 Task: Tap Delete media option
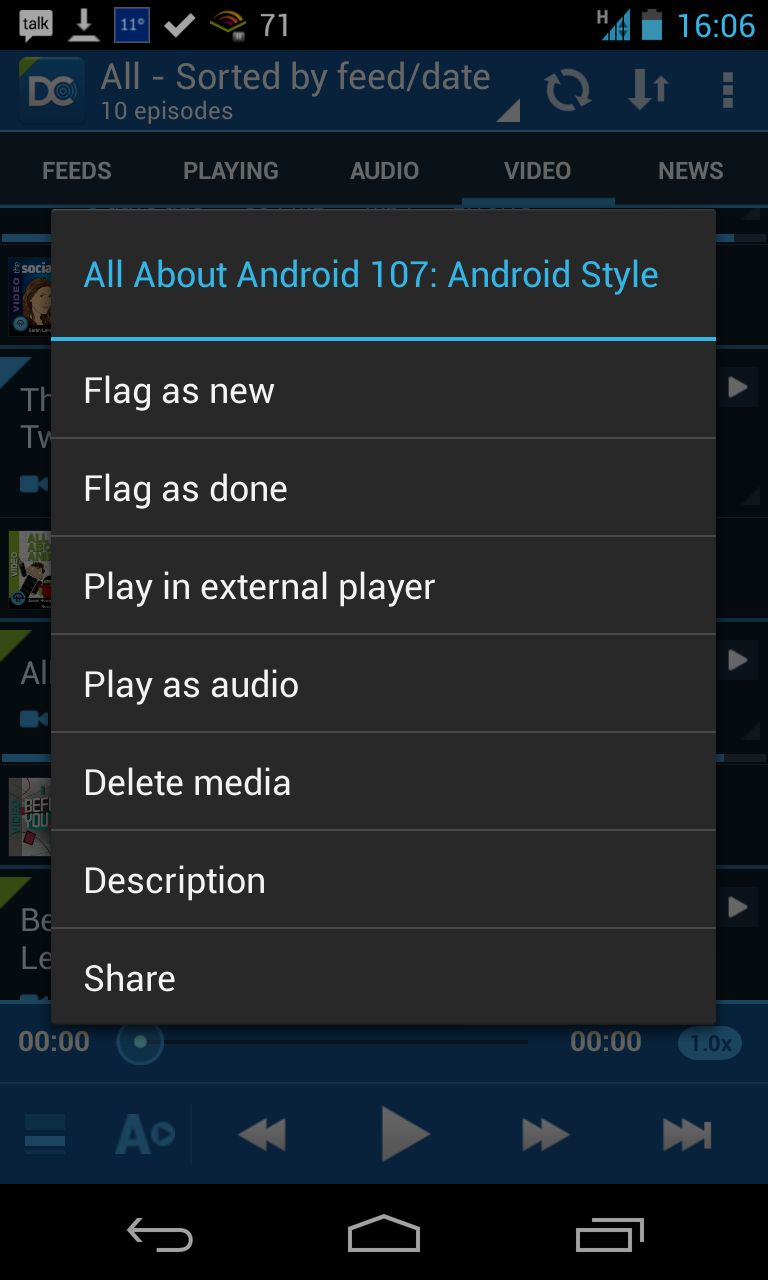point(383,782)
